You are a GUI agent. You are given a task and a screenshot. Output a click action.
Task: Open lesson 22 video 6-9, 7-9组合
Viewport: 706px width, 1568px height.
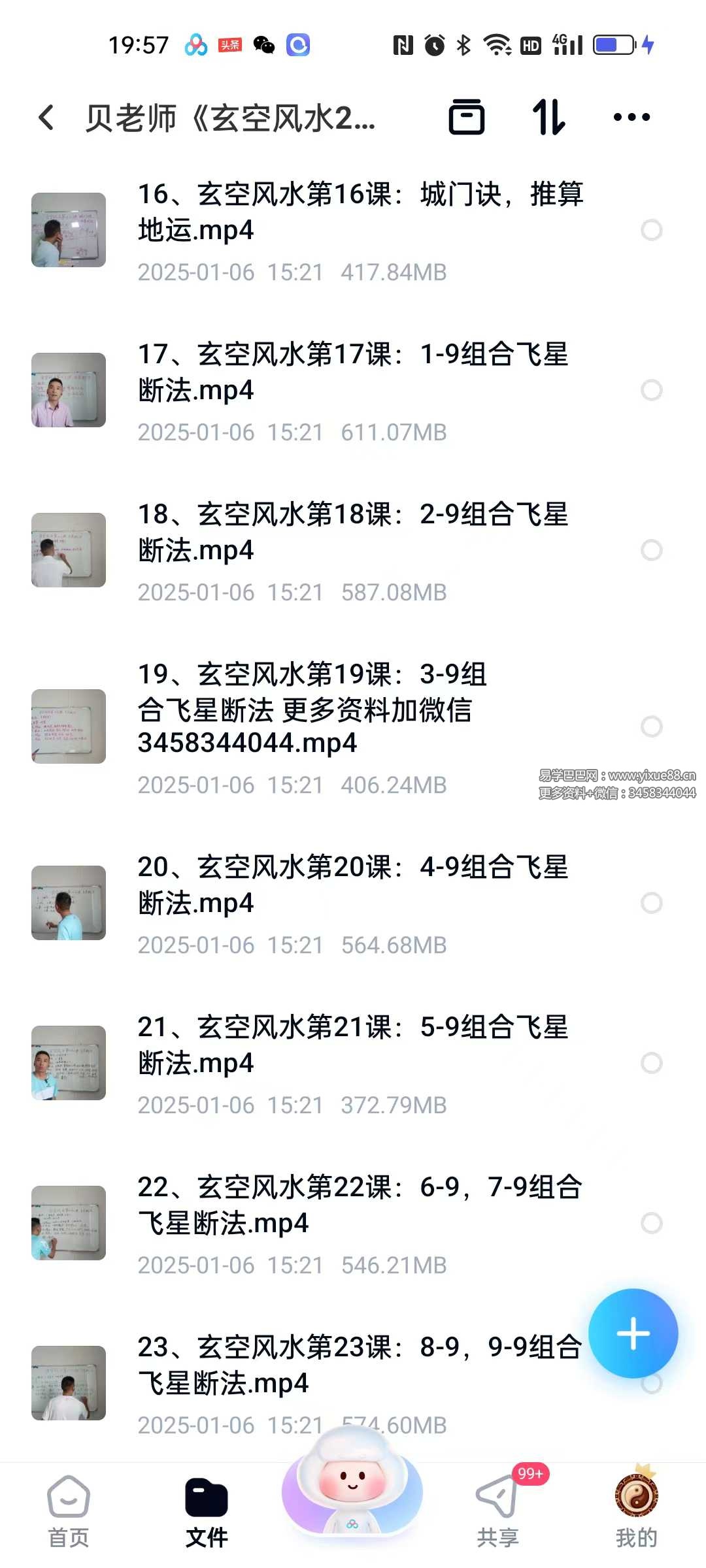[x=360, y=1205]
